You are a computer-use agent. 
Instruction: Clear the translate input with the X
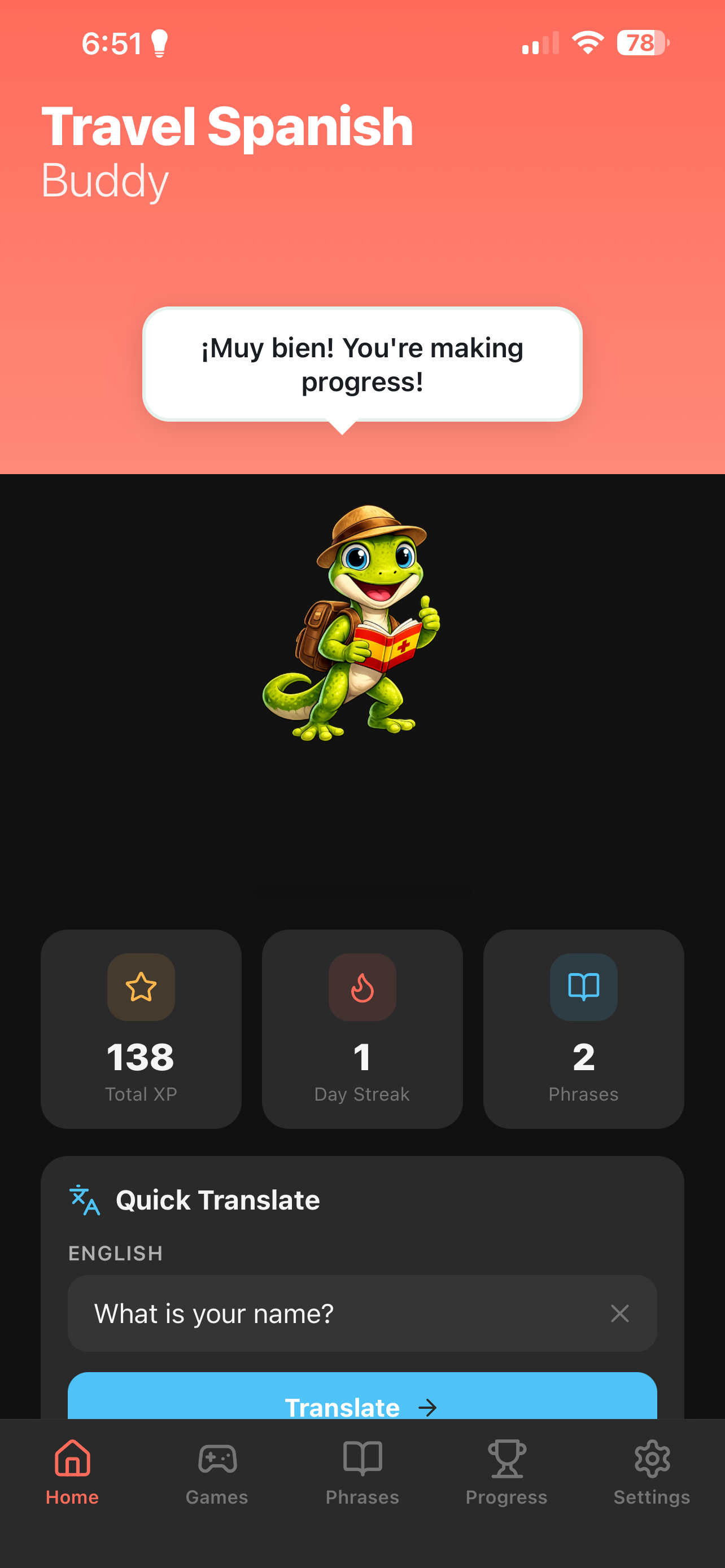click(619, 1313)
